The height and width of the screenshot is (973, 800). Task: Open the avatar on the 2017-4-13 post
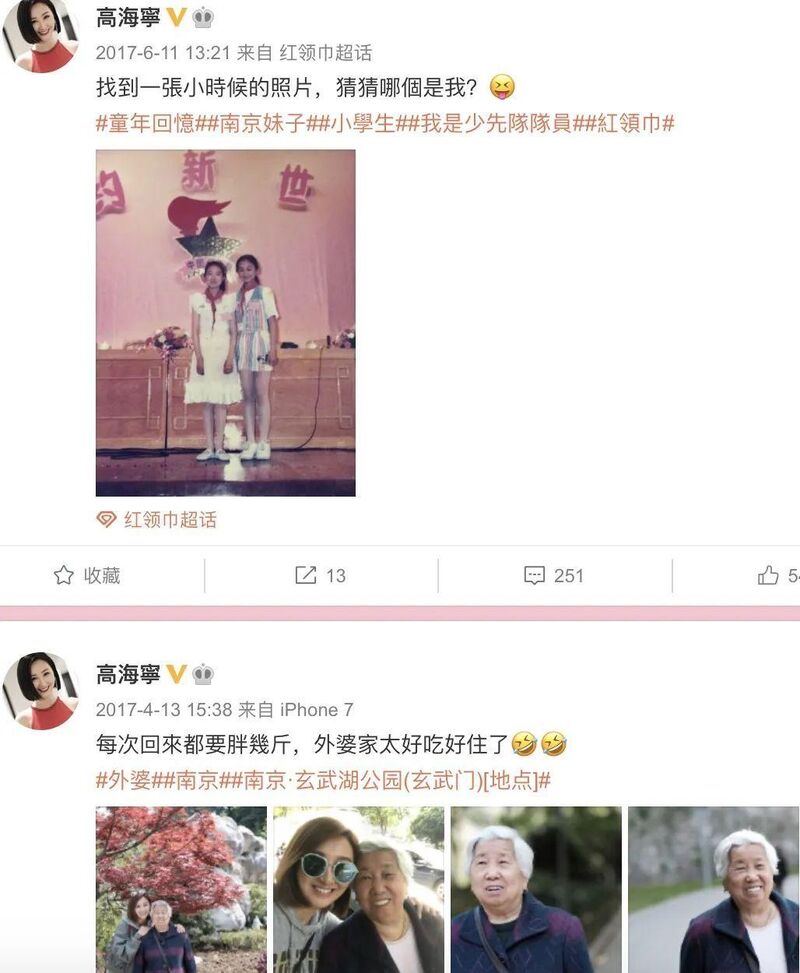click(41, 691)
